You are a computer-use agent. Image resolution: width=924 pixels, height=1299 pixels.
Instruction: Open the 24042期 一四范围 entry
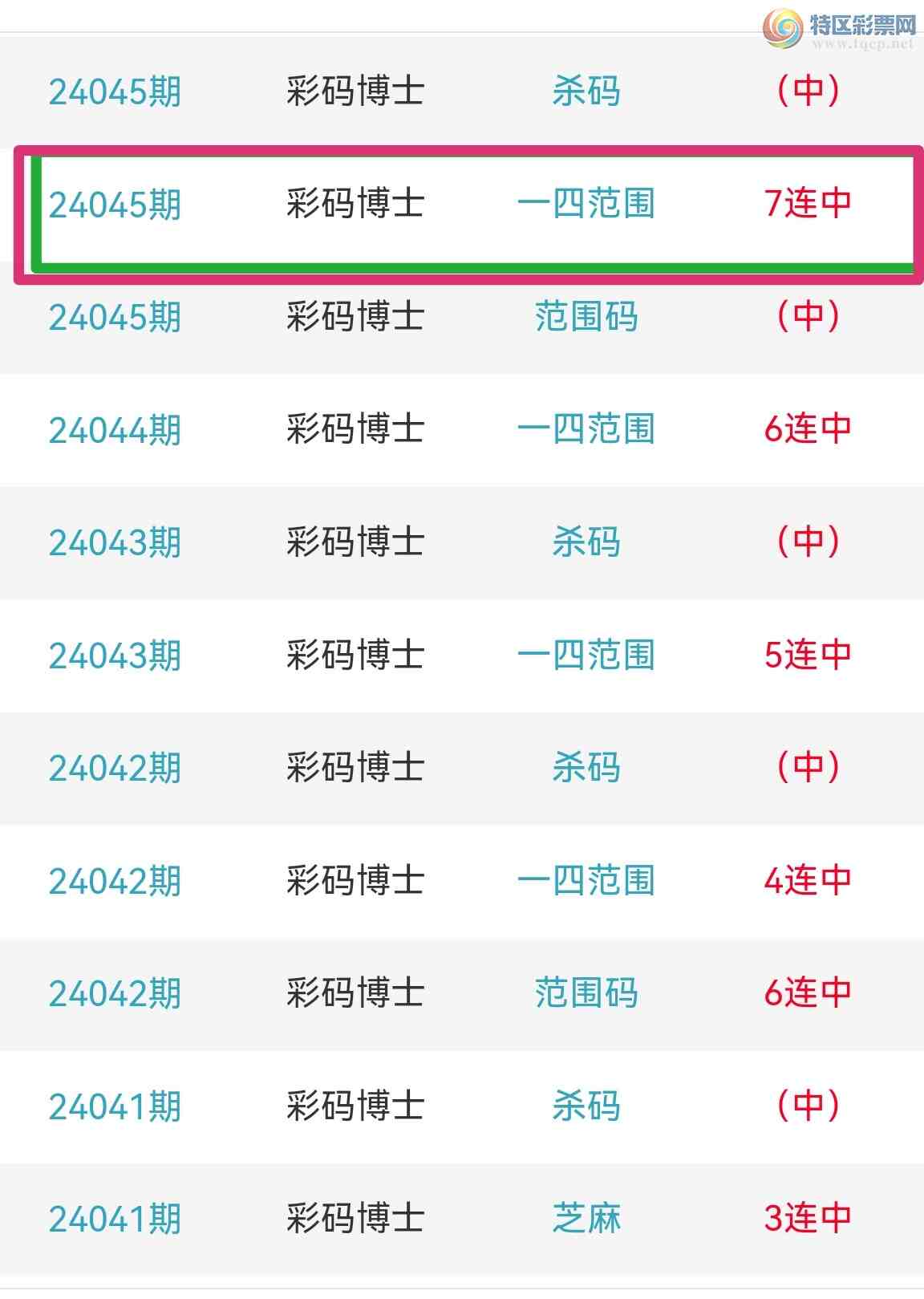point(589,881)
